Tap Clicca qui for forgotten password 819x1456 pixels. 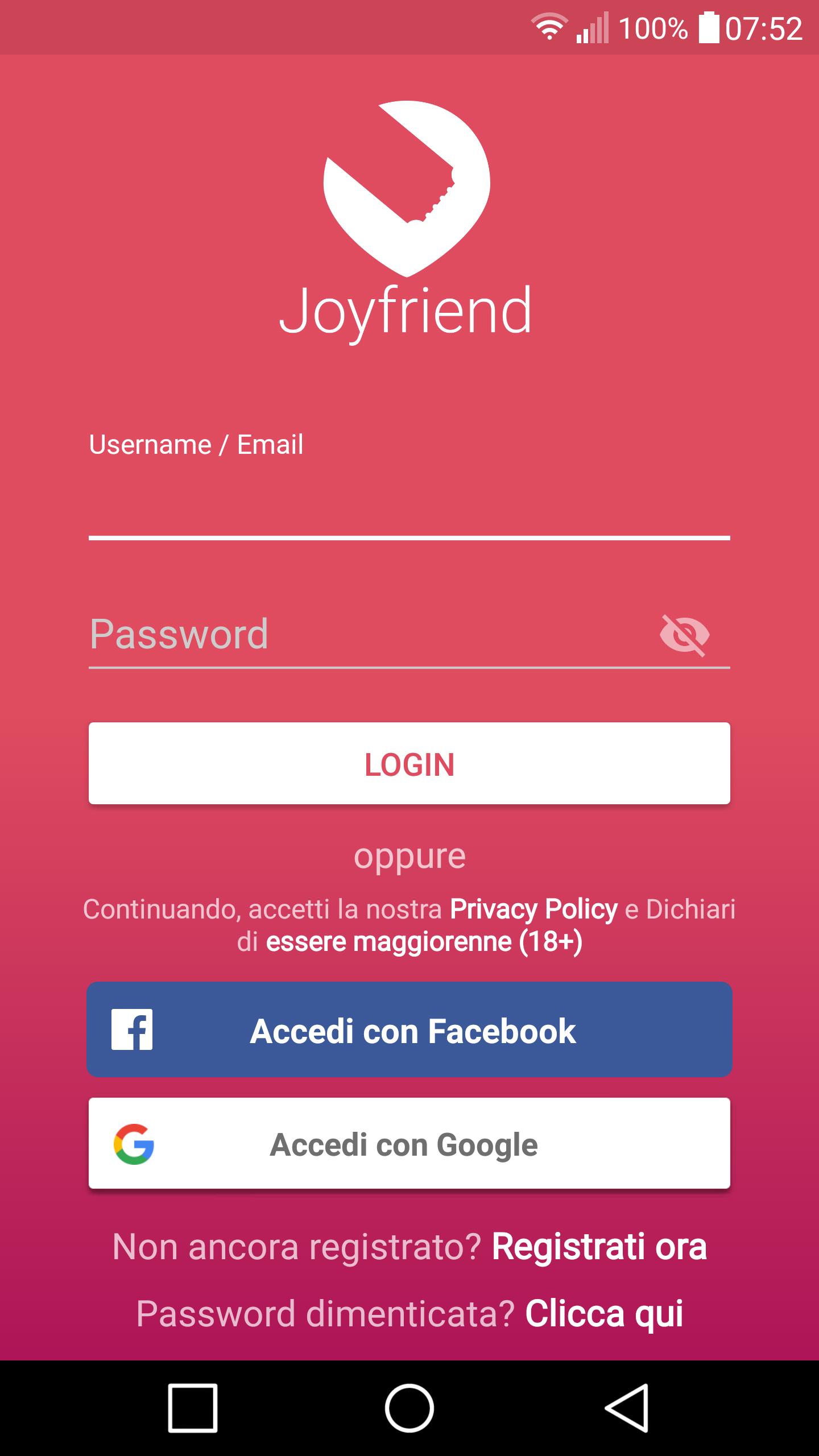click(x=603, y=1314)
